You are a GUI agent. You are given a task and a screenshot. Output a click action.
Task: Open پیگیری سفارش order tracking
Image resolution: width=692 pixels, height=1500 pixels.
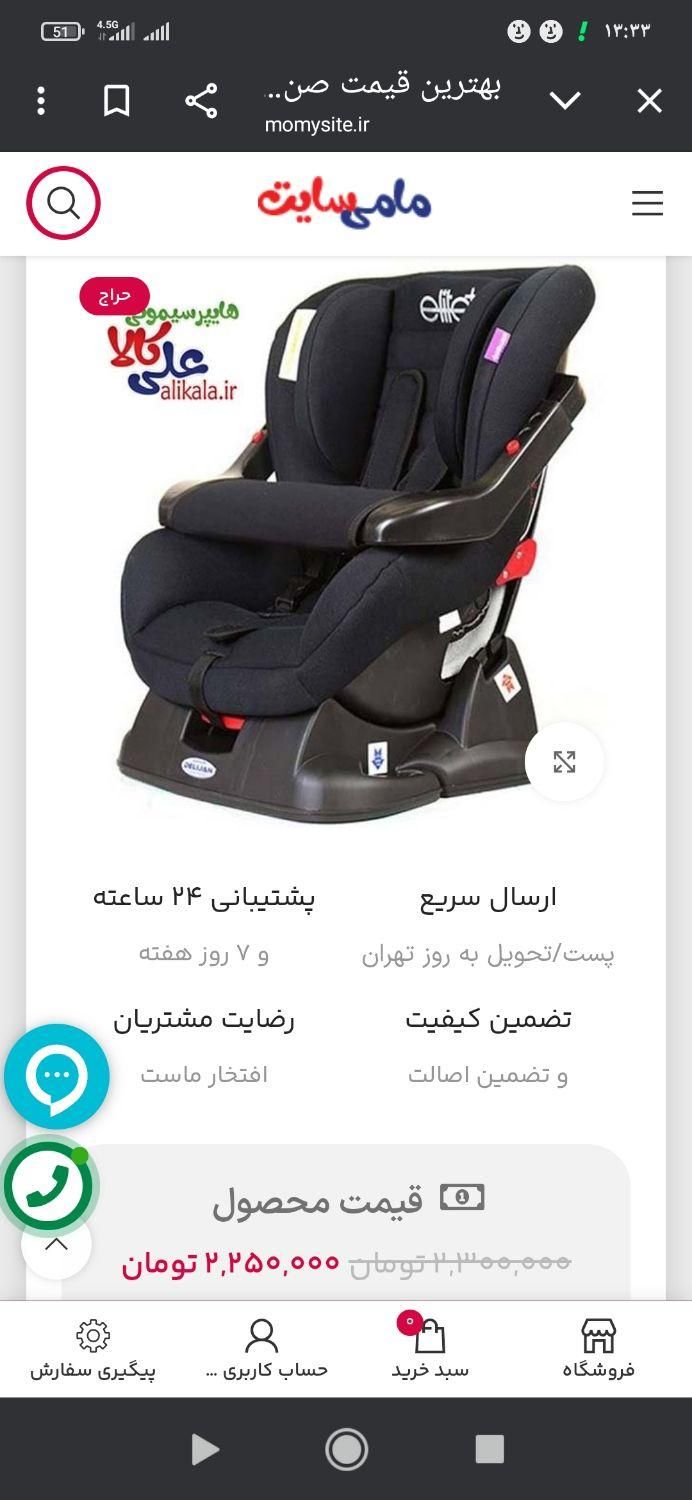(x=93, y=1349)
